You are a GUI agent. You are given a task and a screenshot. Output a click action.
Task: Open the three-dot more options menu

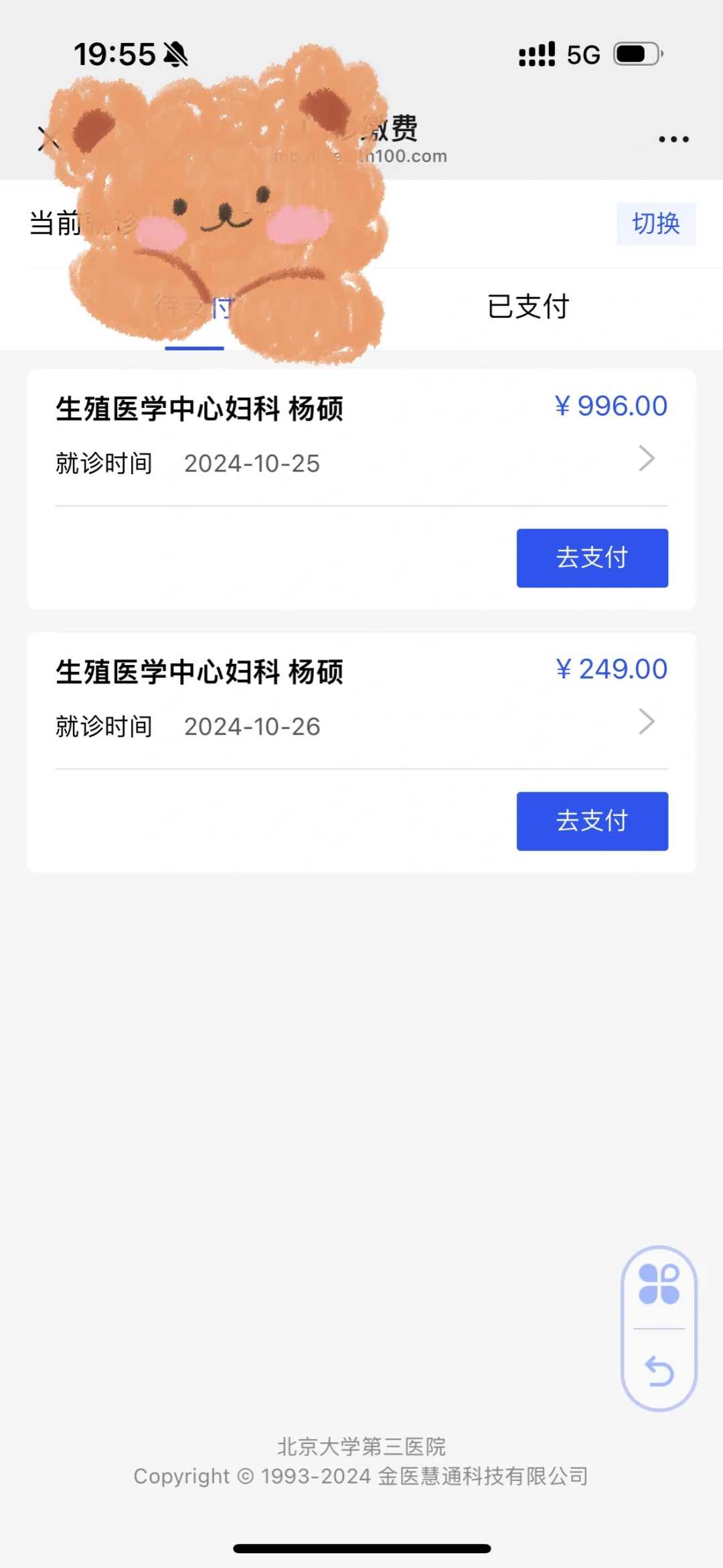coord(673,139)
